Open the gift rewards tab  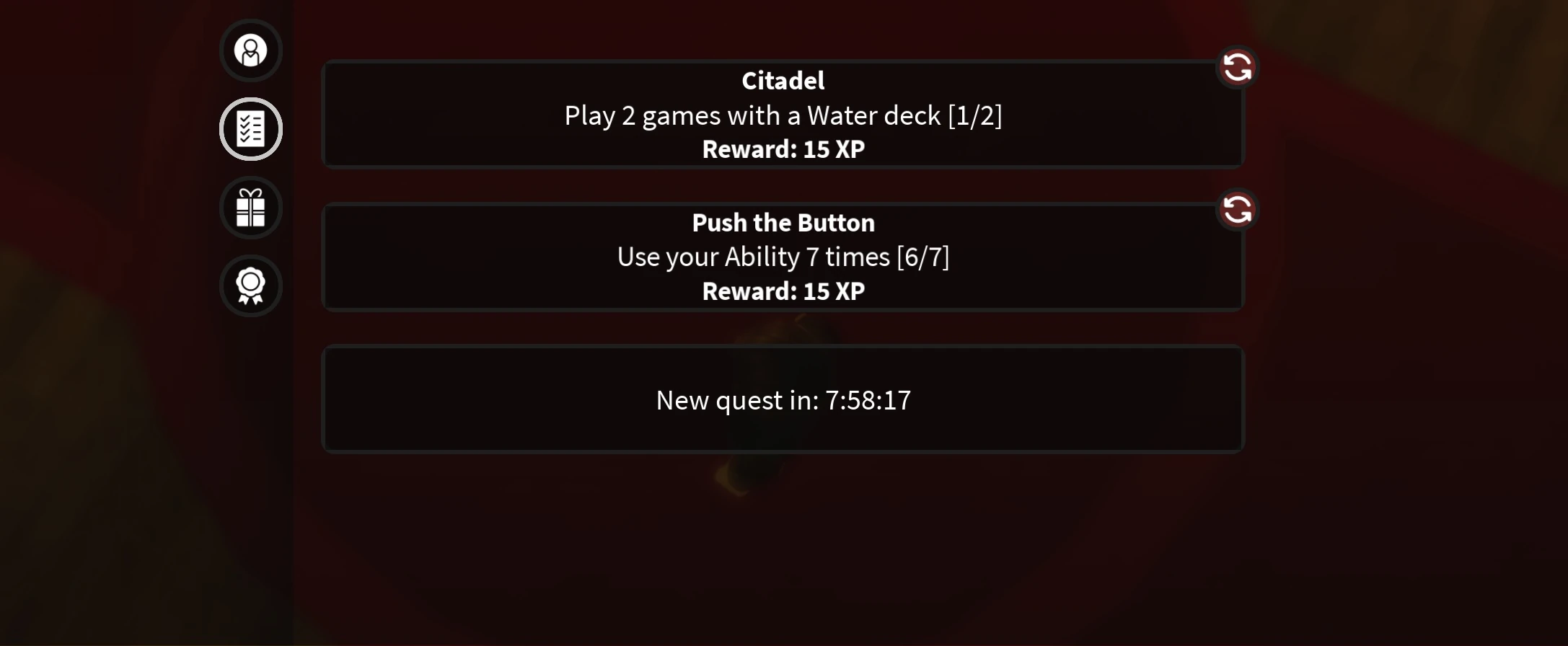click(251, 208)
